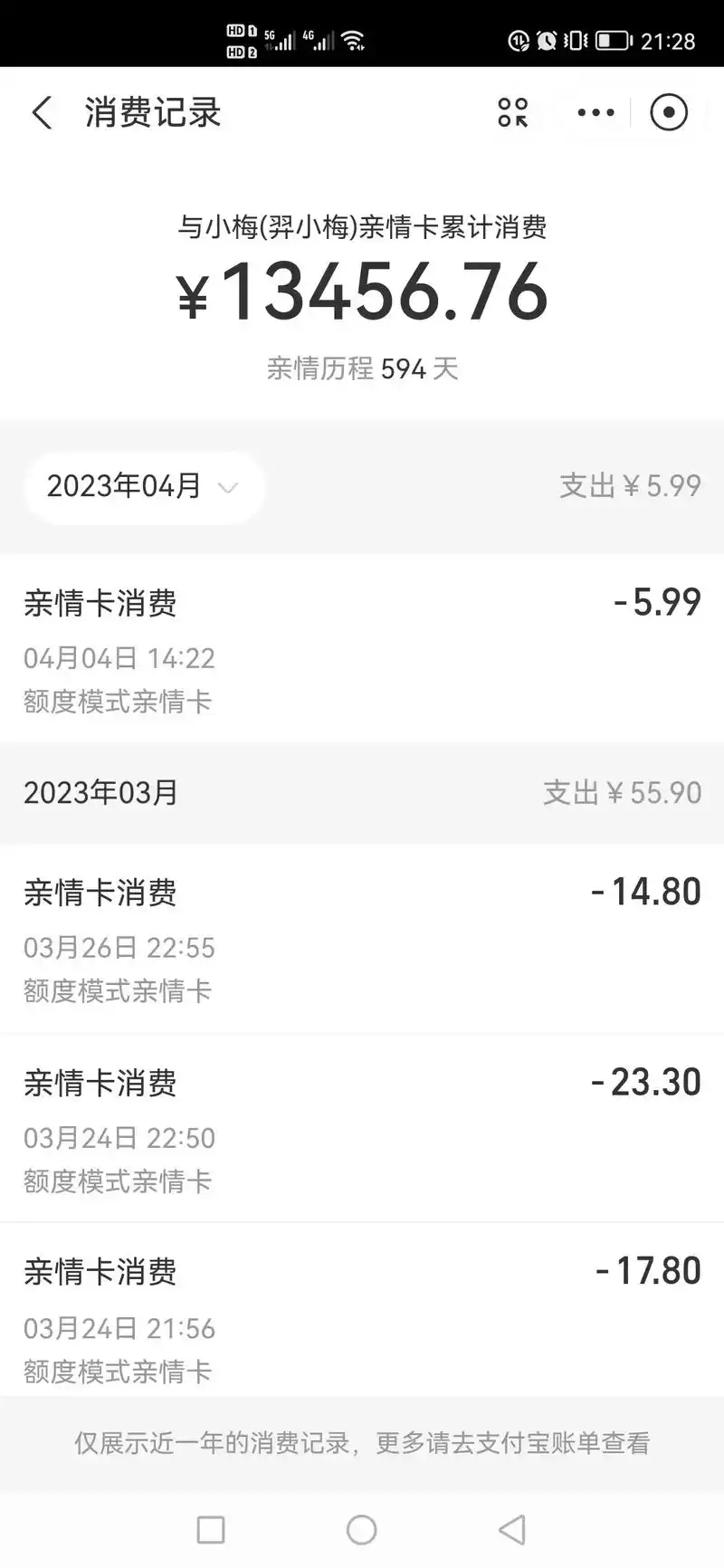Open the -14.80 March 26 record
The width and height of the screenshot is (724, 1568).
pos(362,939)
